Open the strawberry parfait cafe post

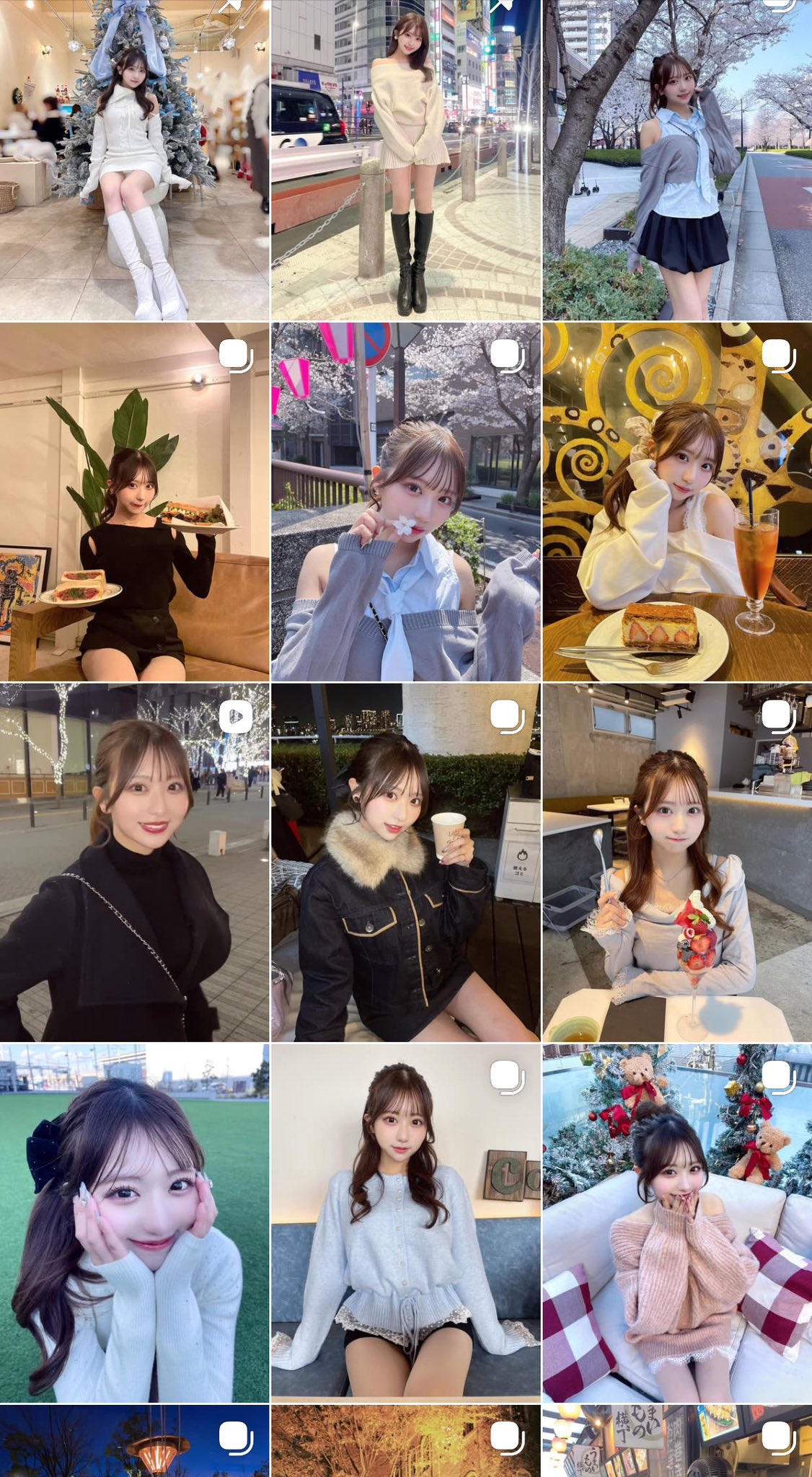(x=676, y=863)
